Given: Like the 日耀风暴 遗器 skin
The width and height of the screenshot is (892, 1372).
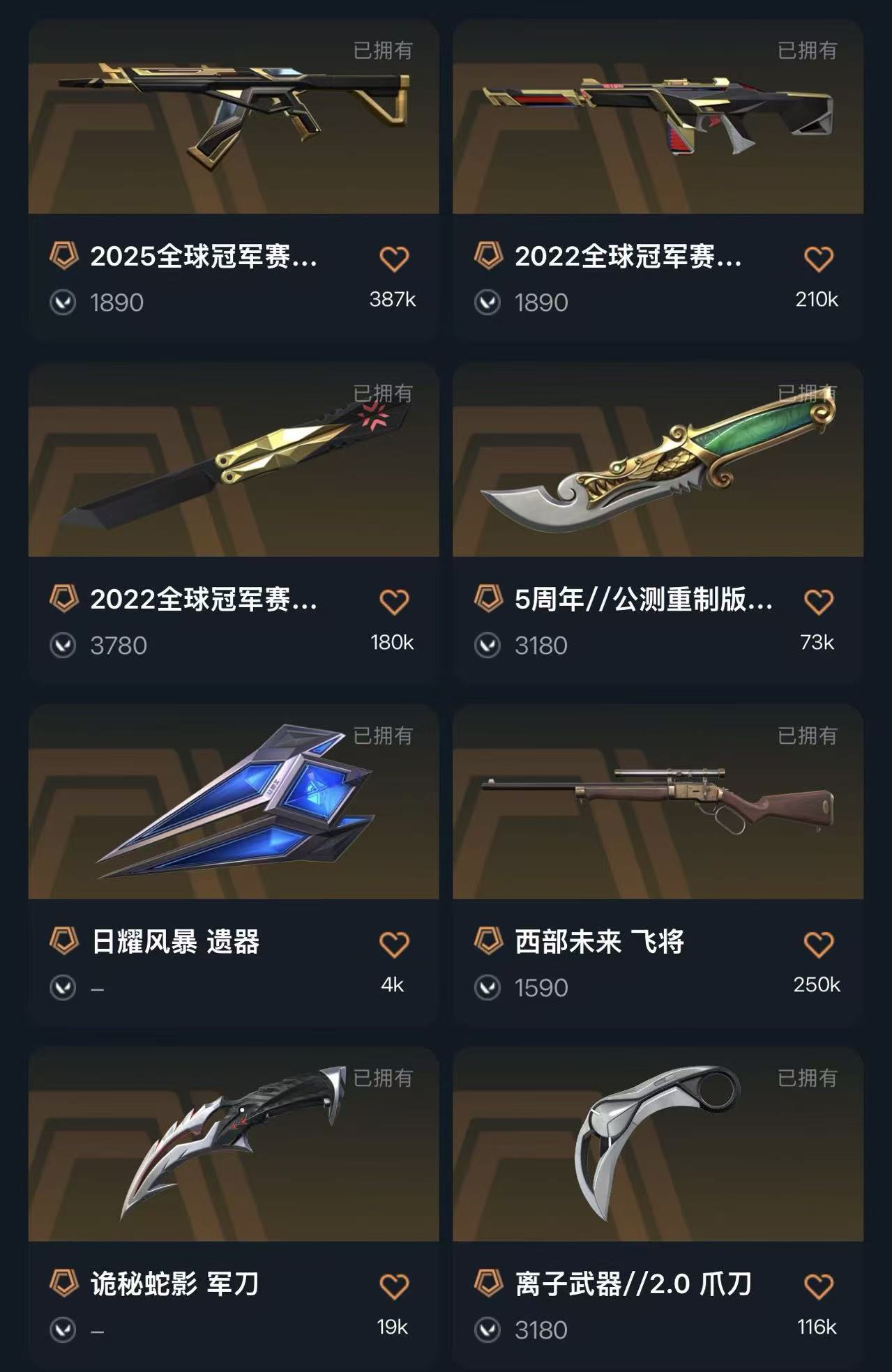Looking at the screenshot, I should point(394,944).
